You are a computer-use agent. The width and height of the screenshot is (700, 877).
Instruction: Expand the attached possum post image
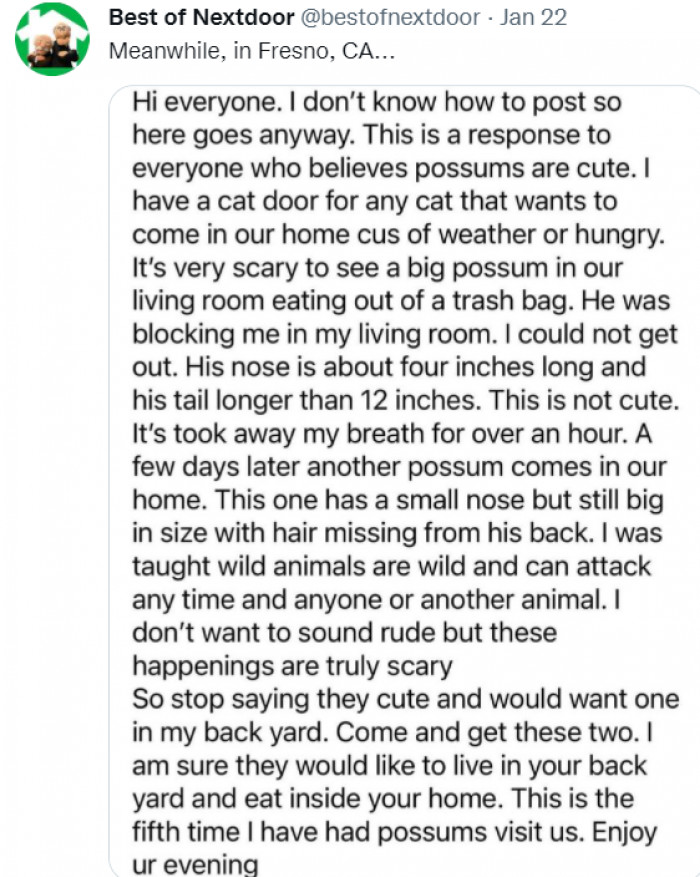point(405,480)
